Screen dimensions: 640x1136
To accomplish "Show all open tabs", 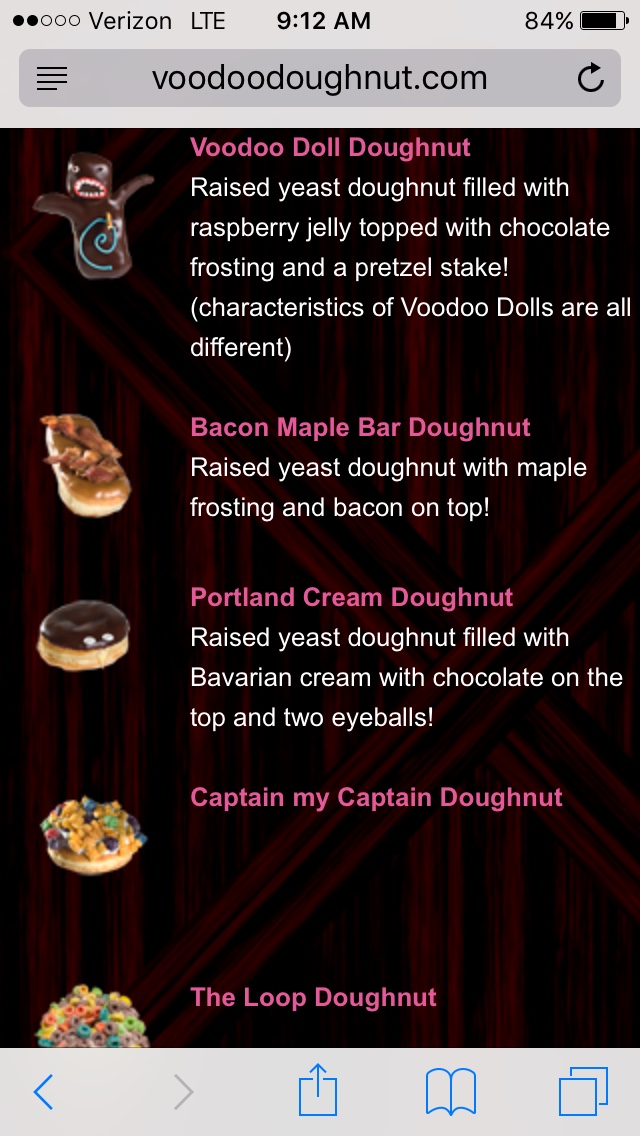I will [583, 1091].
